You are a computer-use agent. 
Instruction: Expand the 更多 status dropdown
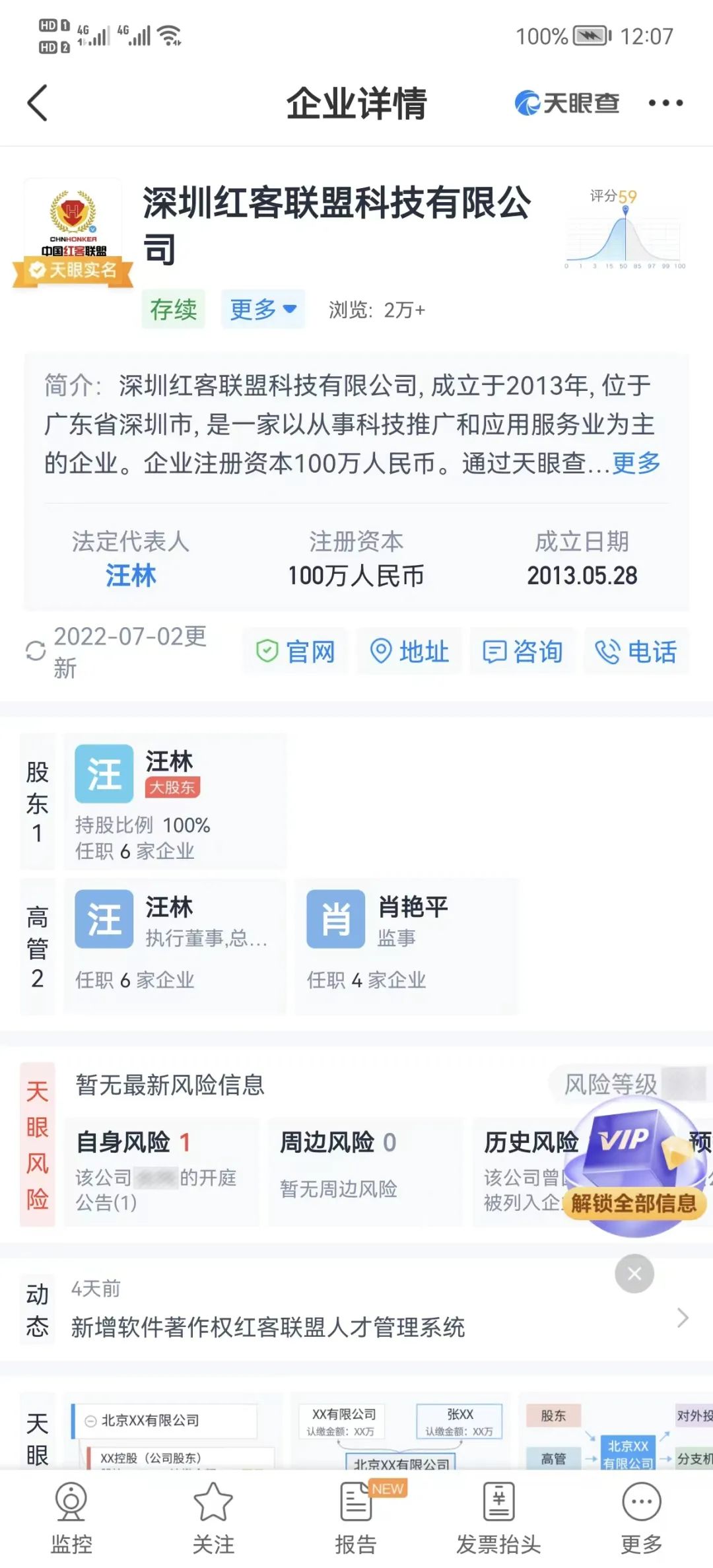click(x=263, y=309)
